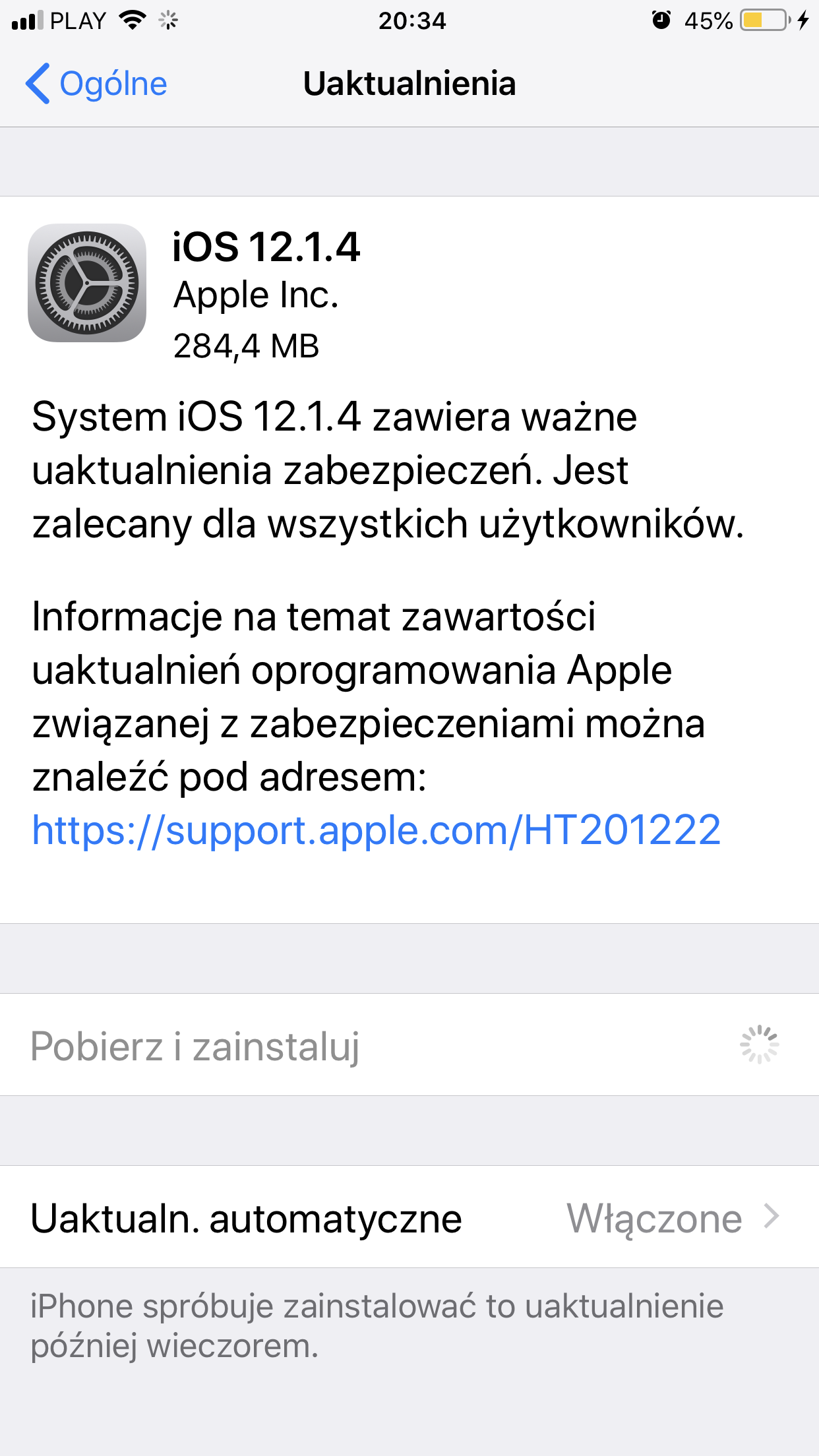Go back to Ogólne settings
Viewport: 819px width, 1456px height.
97,84
